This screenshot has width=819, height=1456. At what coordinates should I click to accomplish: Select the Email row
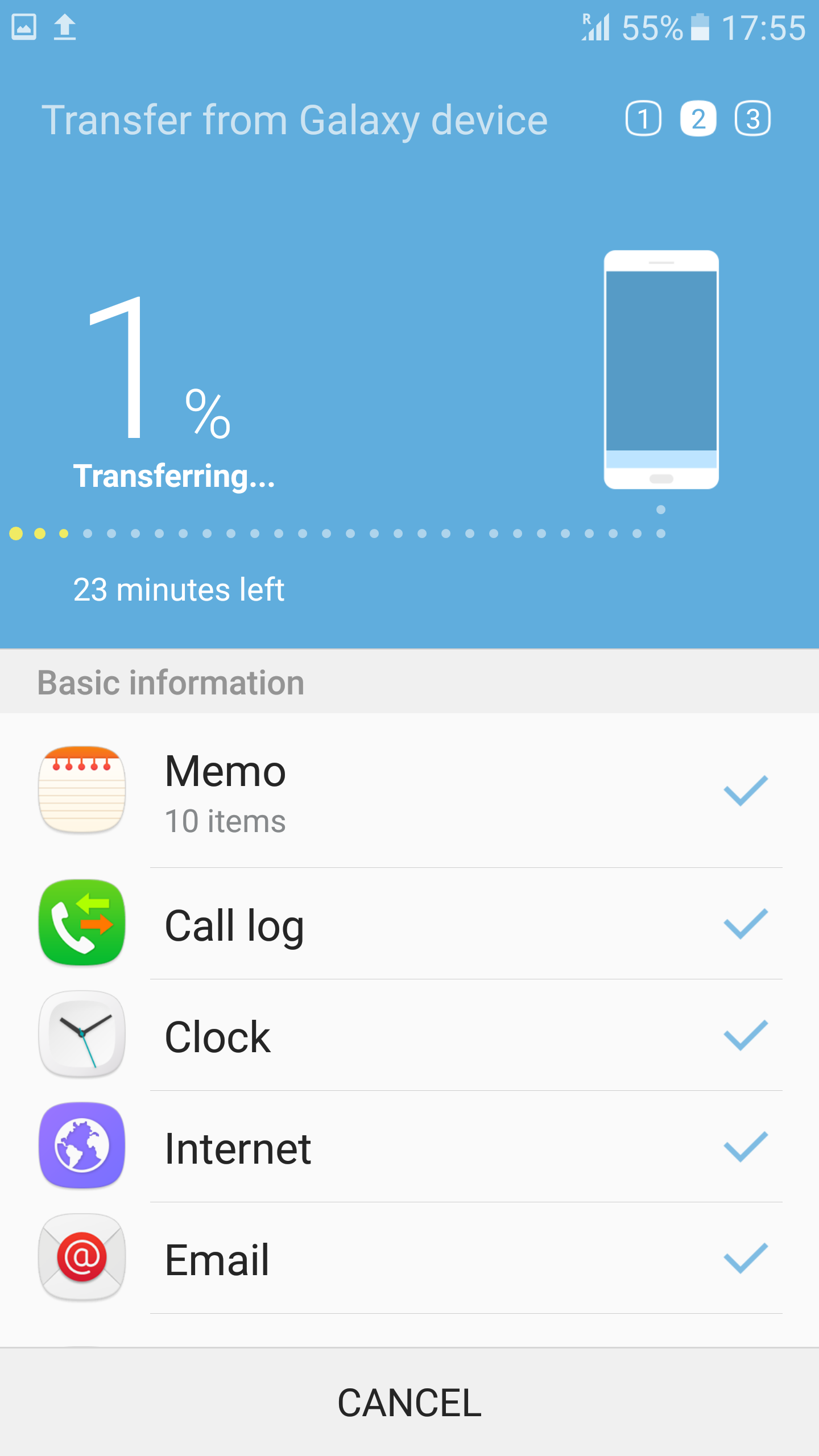click(409, 1259)
